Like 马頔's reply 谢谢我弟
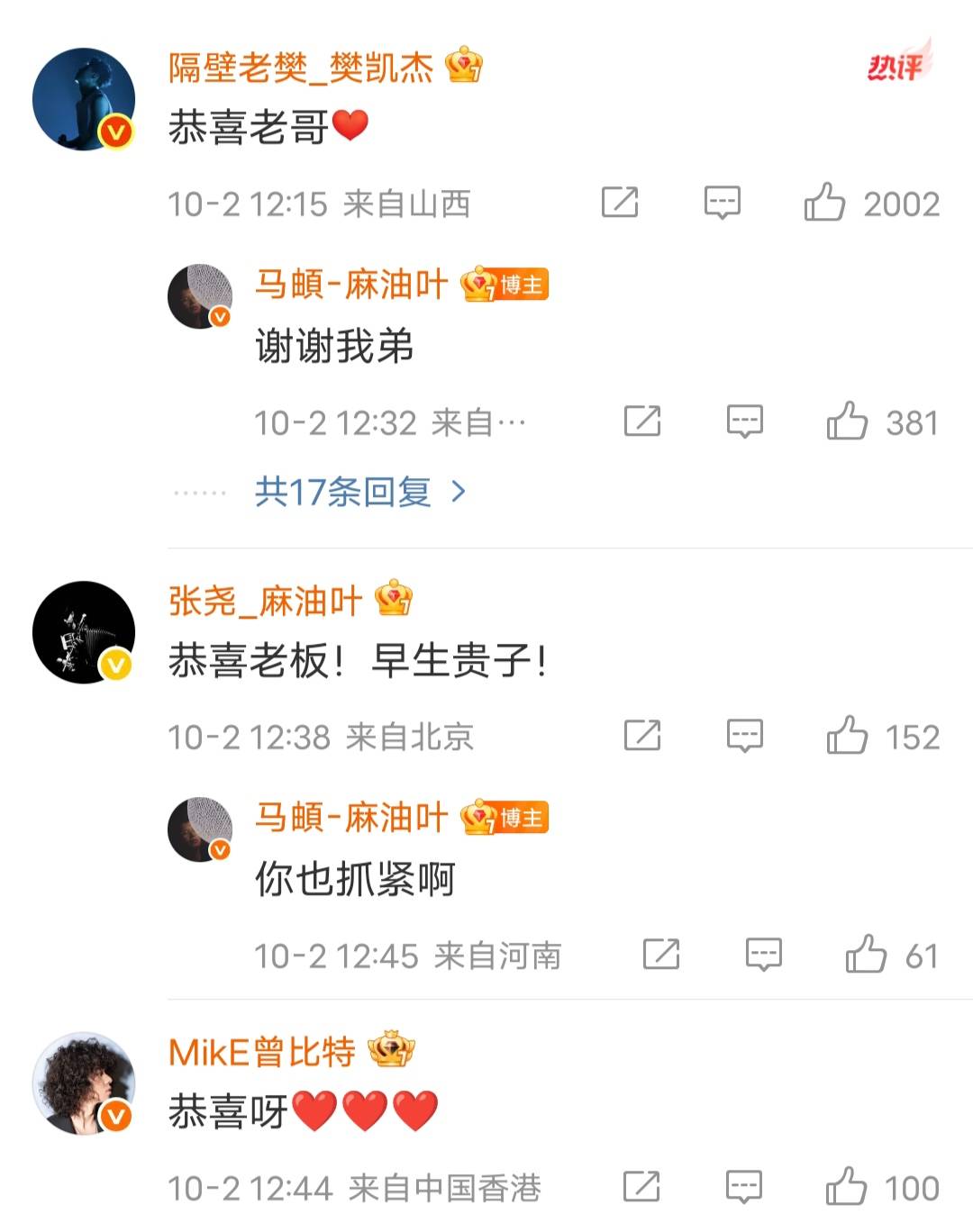 point(848,421)
